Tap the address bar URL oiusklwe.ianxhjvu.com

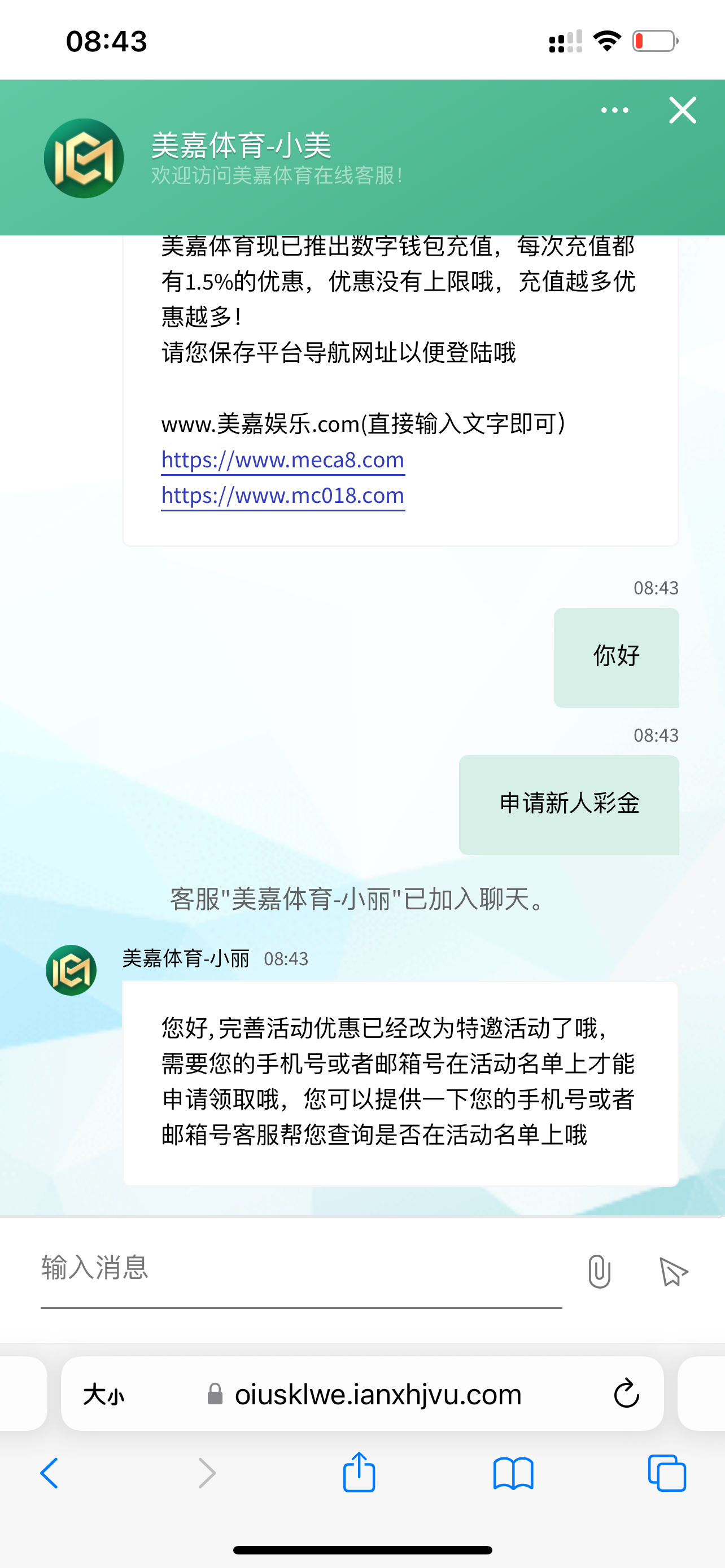point(377,1394)
